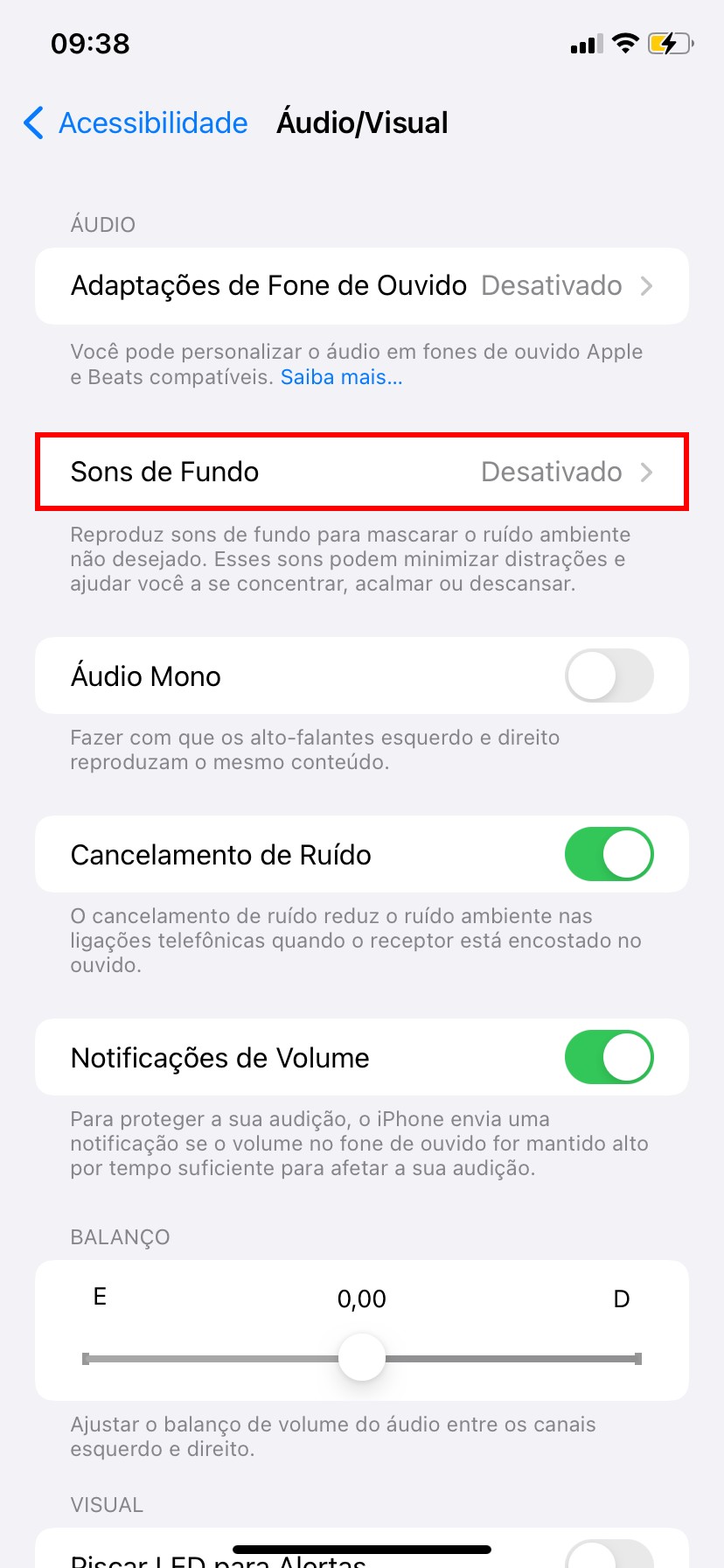Toggle Piscar LED para Alertas
Viewport: 724px width, 1568px height.
tap(609, 1554)
